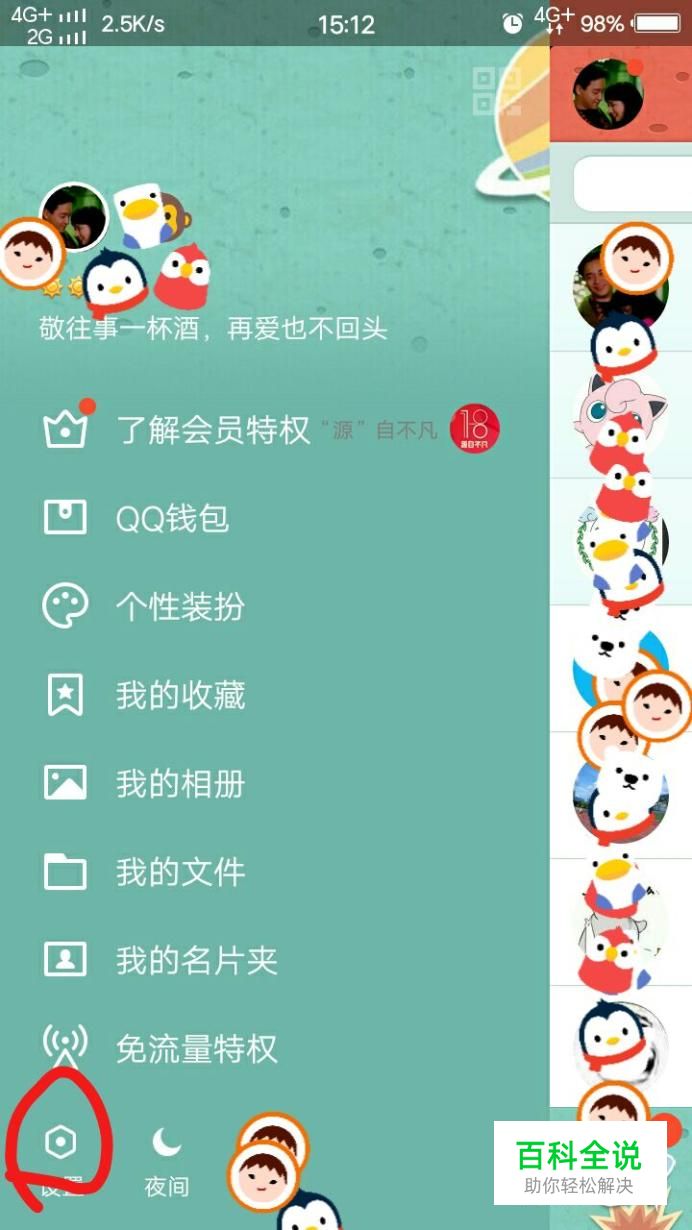
Task: Open 我的相册
Action: [180, 783]
